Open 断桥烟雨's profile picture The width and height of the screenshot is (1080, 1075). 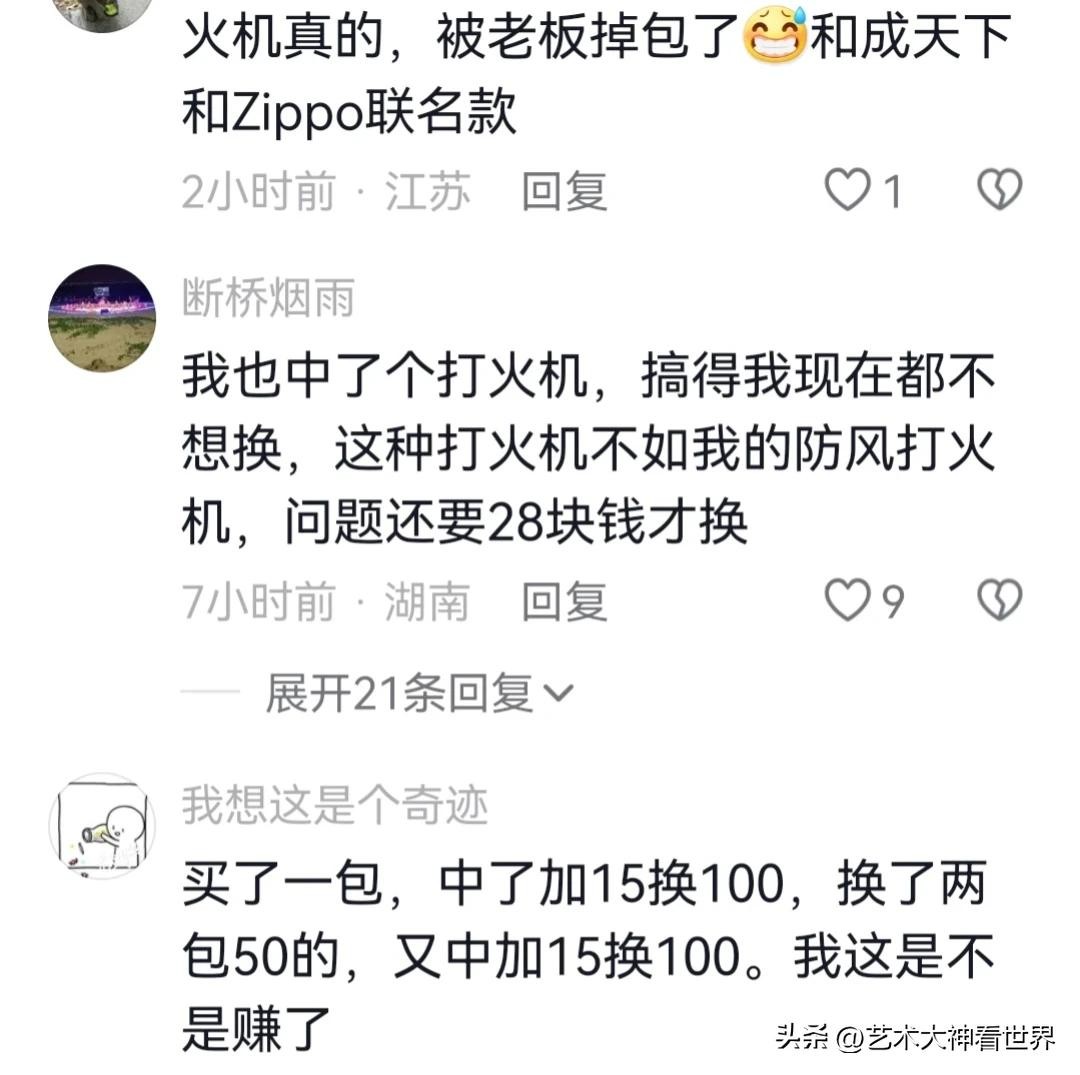[102, 318]
